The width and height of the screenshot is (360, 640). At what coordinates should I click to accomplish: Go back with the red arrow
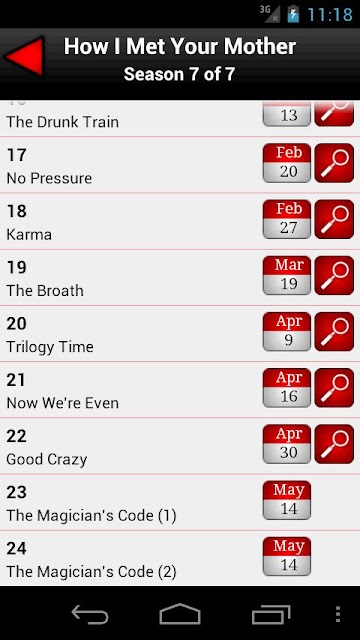[24, 56]
